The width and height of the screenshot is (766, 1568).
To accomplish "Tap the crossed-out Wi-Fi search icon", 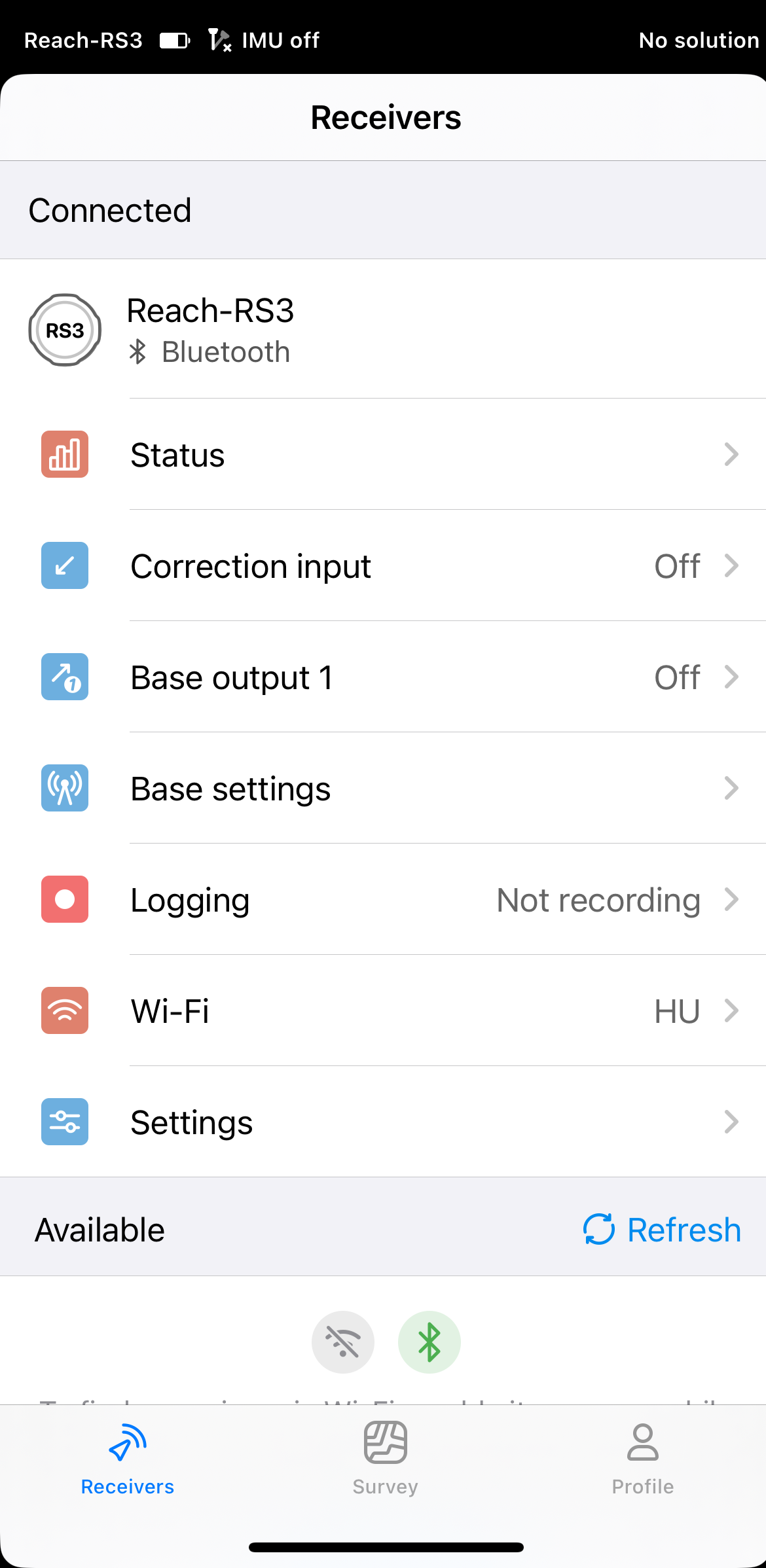I will [x=343, y=1342].
